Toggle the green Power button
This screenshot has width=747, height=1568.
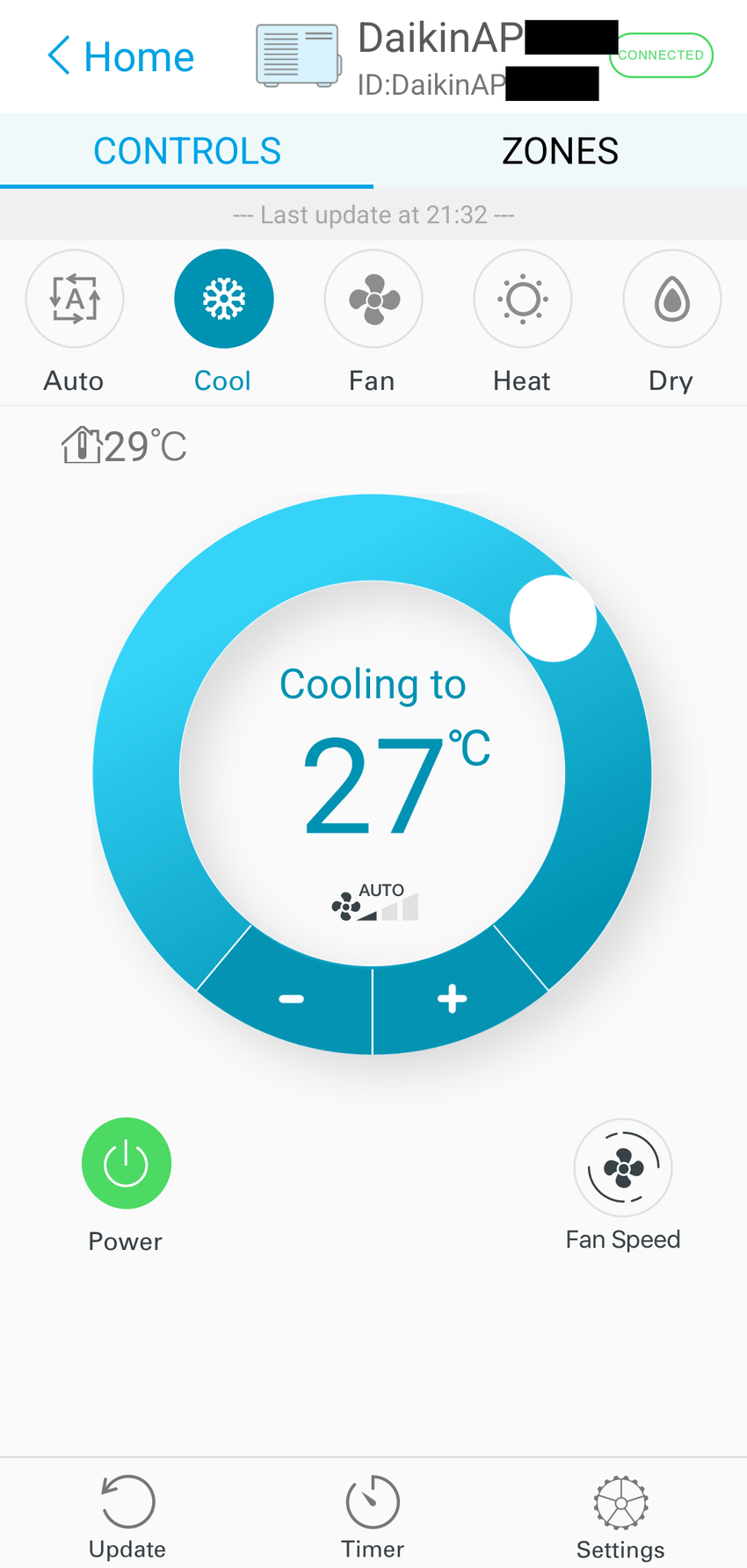pos(127,1163)
